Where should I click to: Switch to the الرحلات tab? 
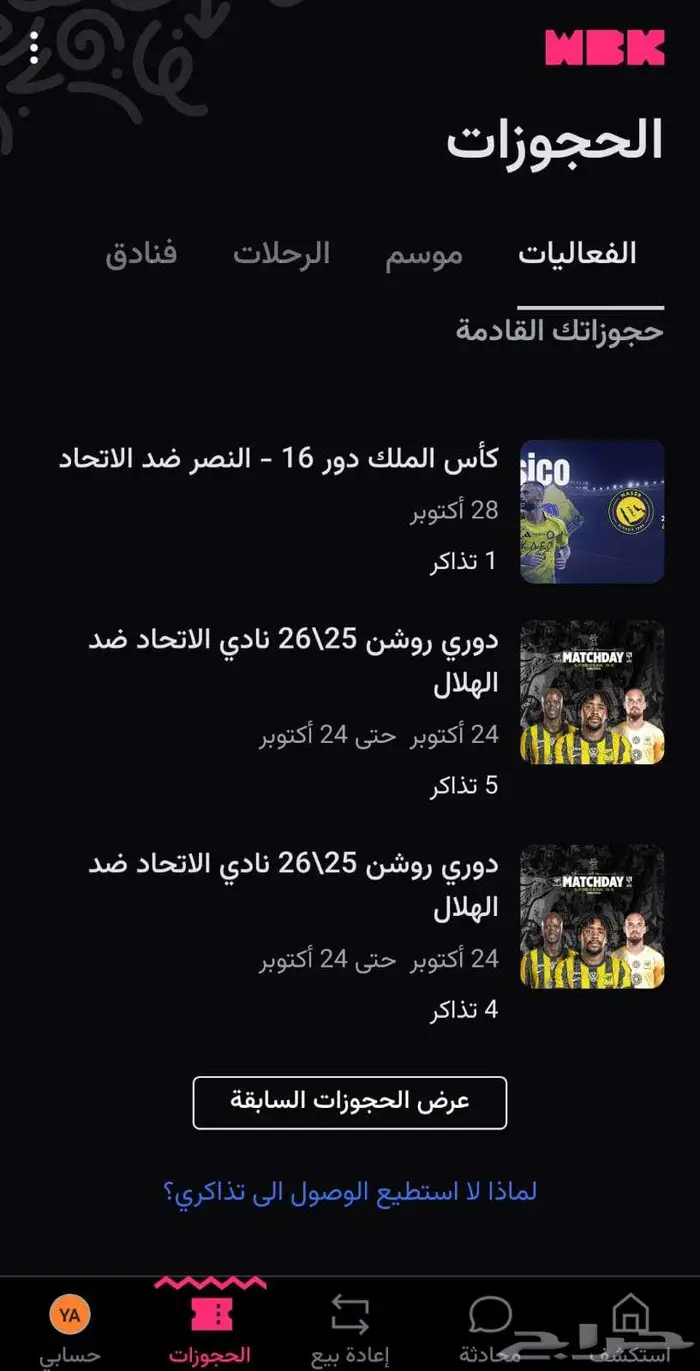point(282,253)
